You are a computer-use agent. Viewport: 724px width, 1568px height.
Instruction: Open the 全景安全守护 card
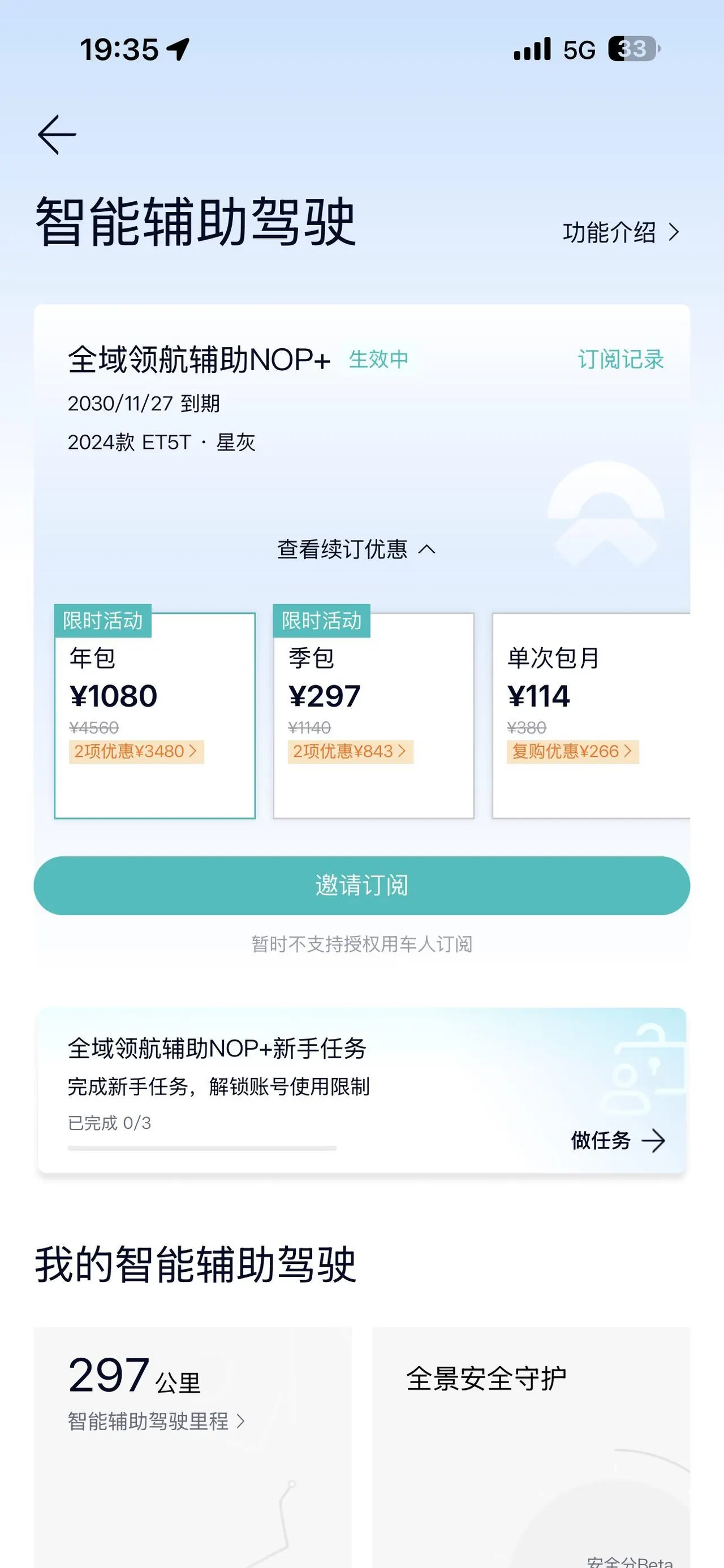531,1448
